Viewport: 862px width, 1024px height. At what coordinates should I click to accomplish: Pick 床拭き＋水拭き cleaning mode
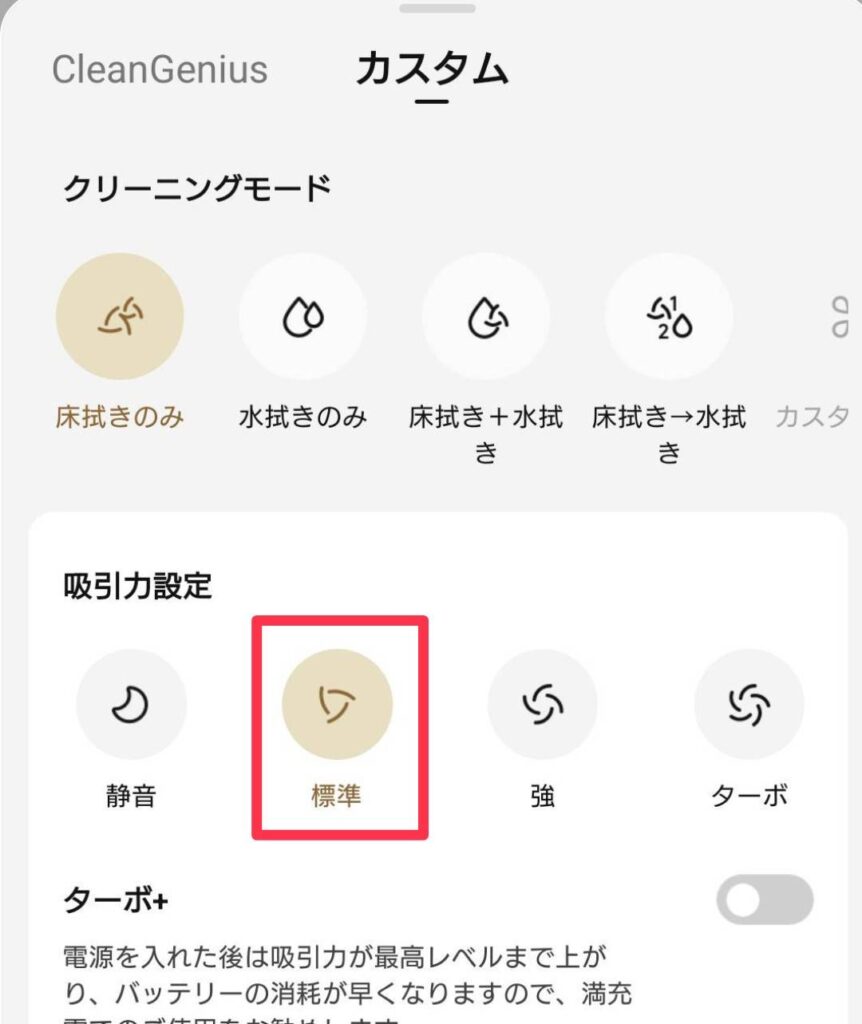point(485,316)
